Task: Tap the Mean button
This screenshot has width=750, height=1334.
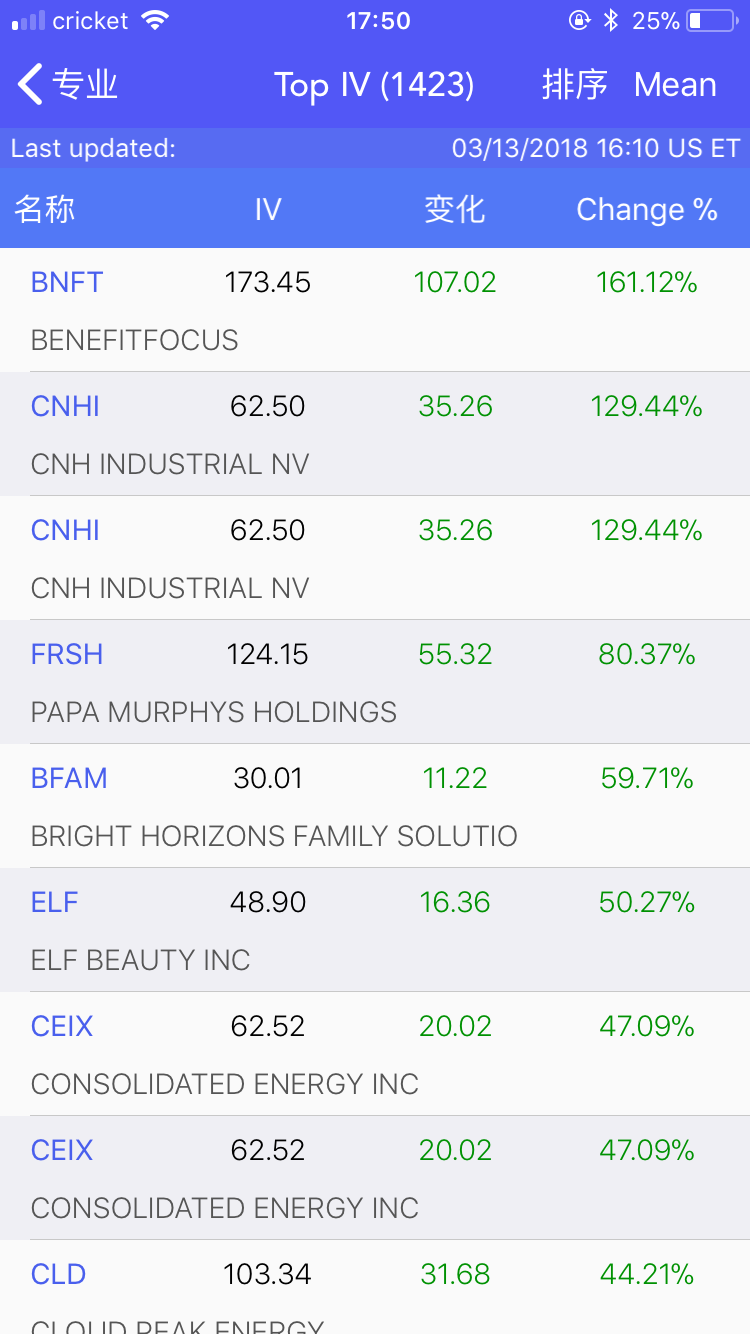Action: pyautogui.click(x=675, y=85)
